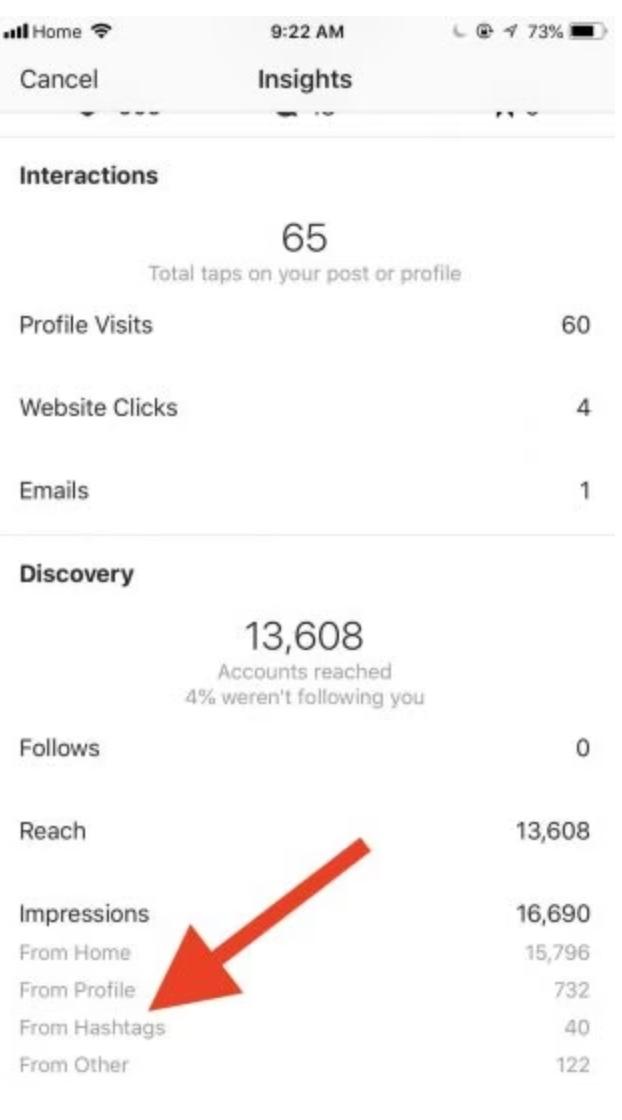
Task: Tap Cancel to close Insights
Action: tap(59, 79)
